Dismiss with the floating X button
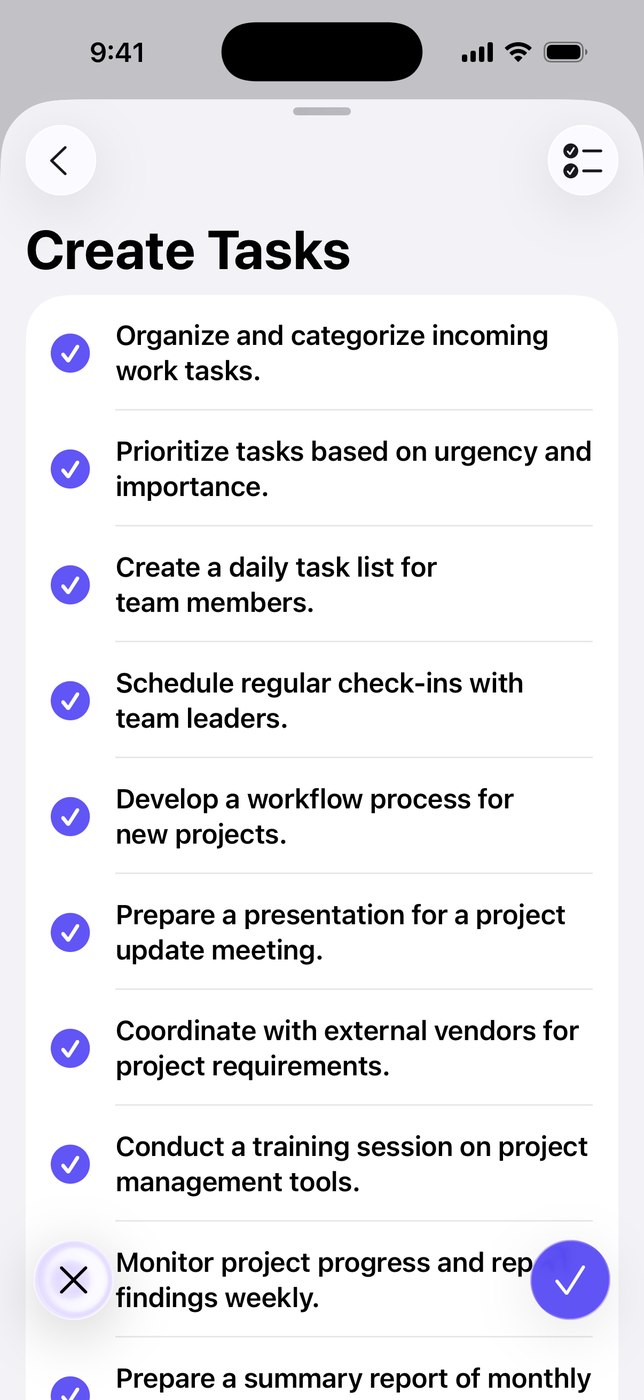Screen dimensions: 644x1400 (x=73, y=1280)
